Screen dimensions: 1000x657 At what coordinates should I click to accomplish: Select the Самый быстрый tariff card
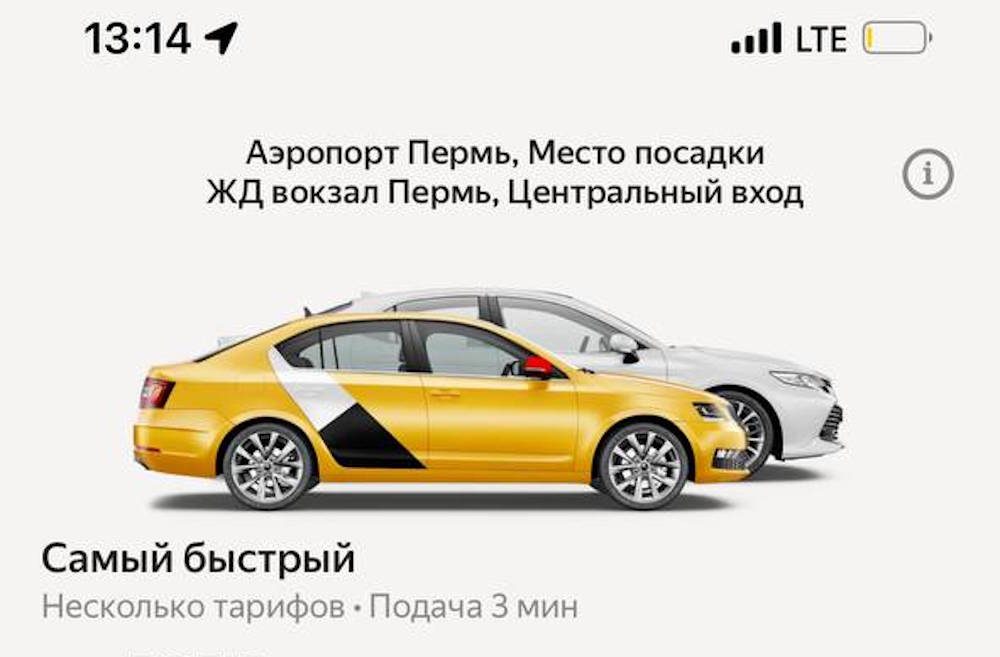[198, 560]
